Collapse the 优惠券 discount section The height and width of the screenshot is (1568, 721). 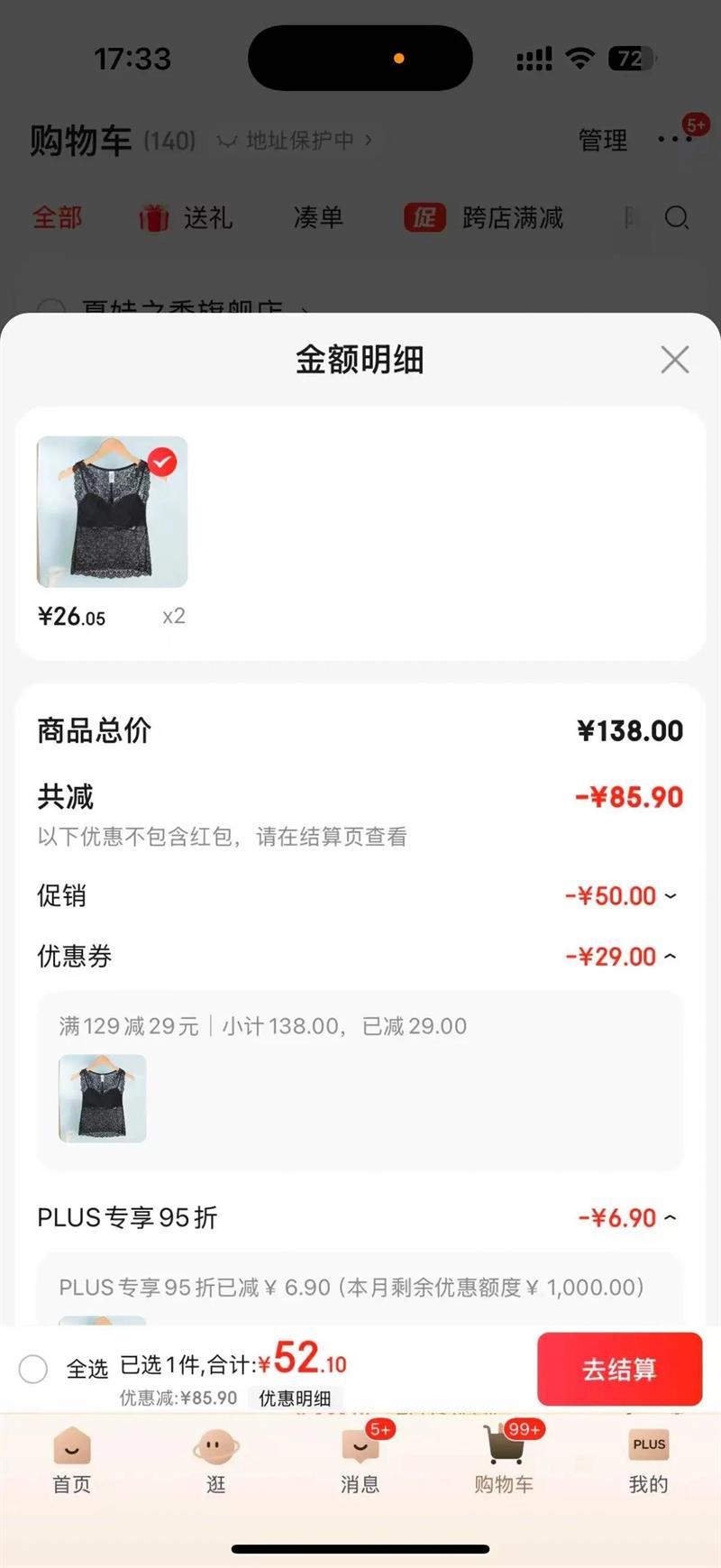tap(670, 957)
